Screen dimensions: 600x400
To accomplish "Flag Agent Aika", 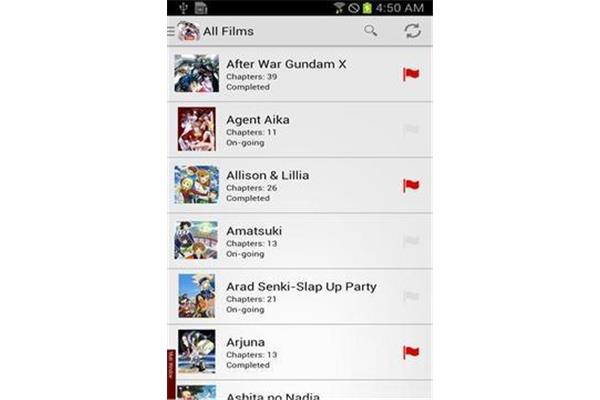I will (410, 130).
